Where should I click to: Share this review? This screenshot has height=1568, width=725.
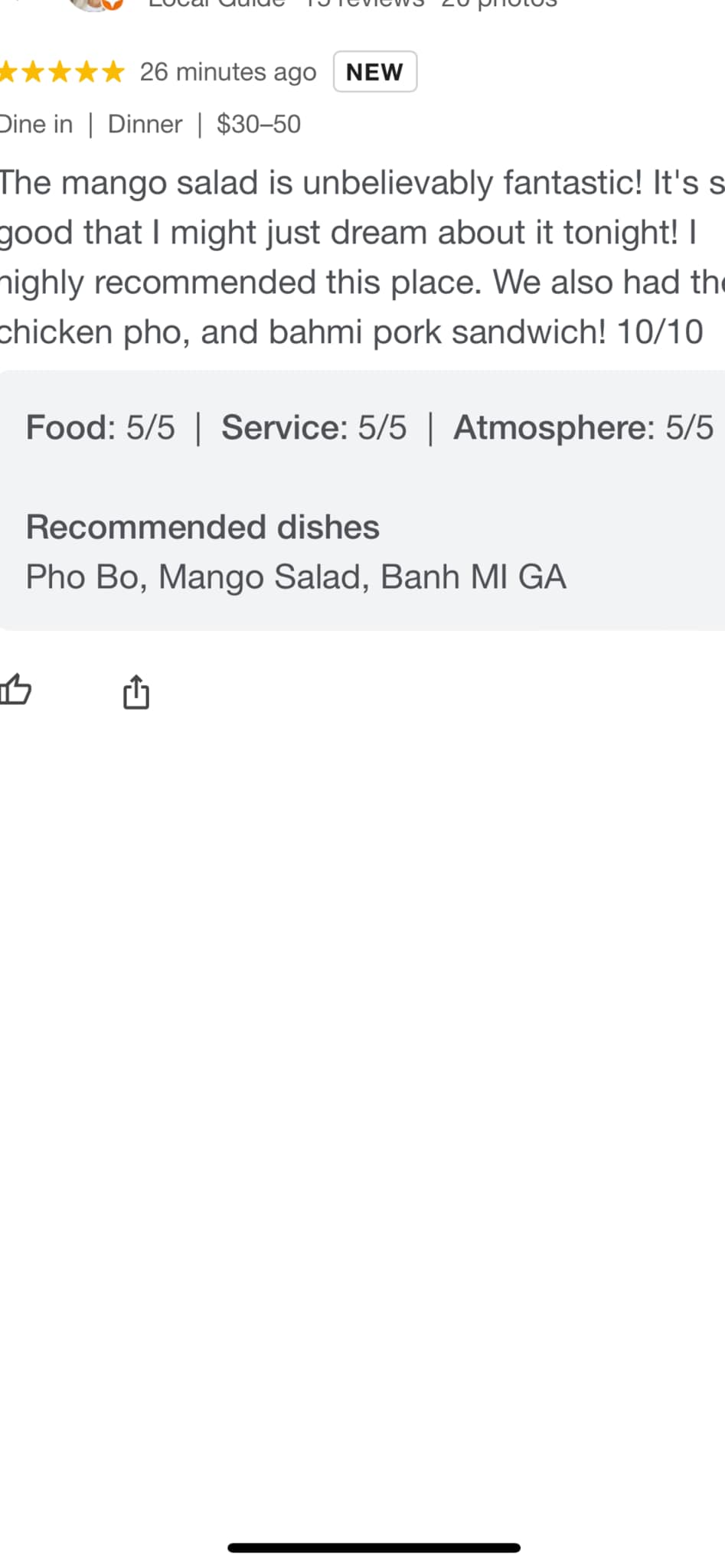[136, 692]
